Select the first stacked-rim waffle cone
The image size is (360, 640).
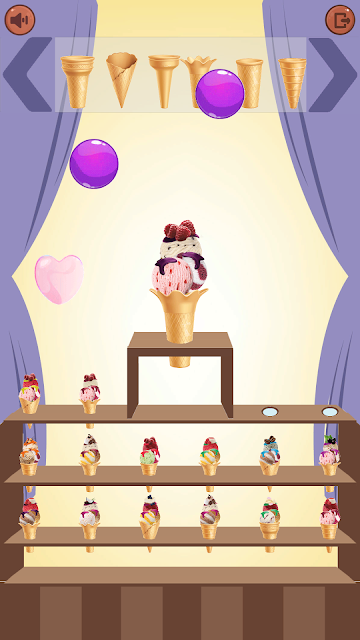point(78,82)
